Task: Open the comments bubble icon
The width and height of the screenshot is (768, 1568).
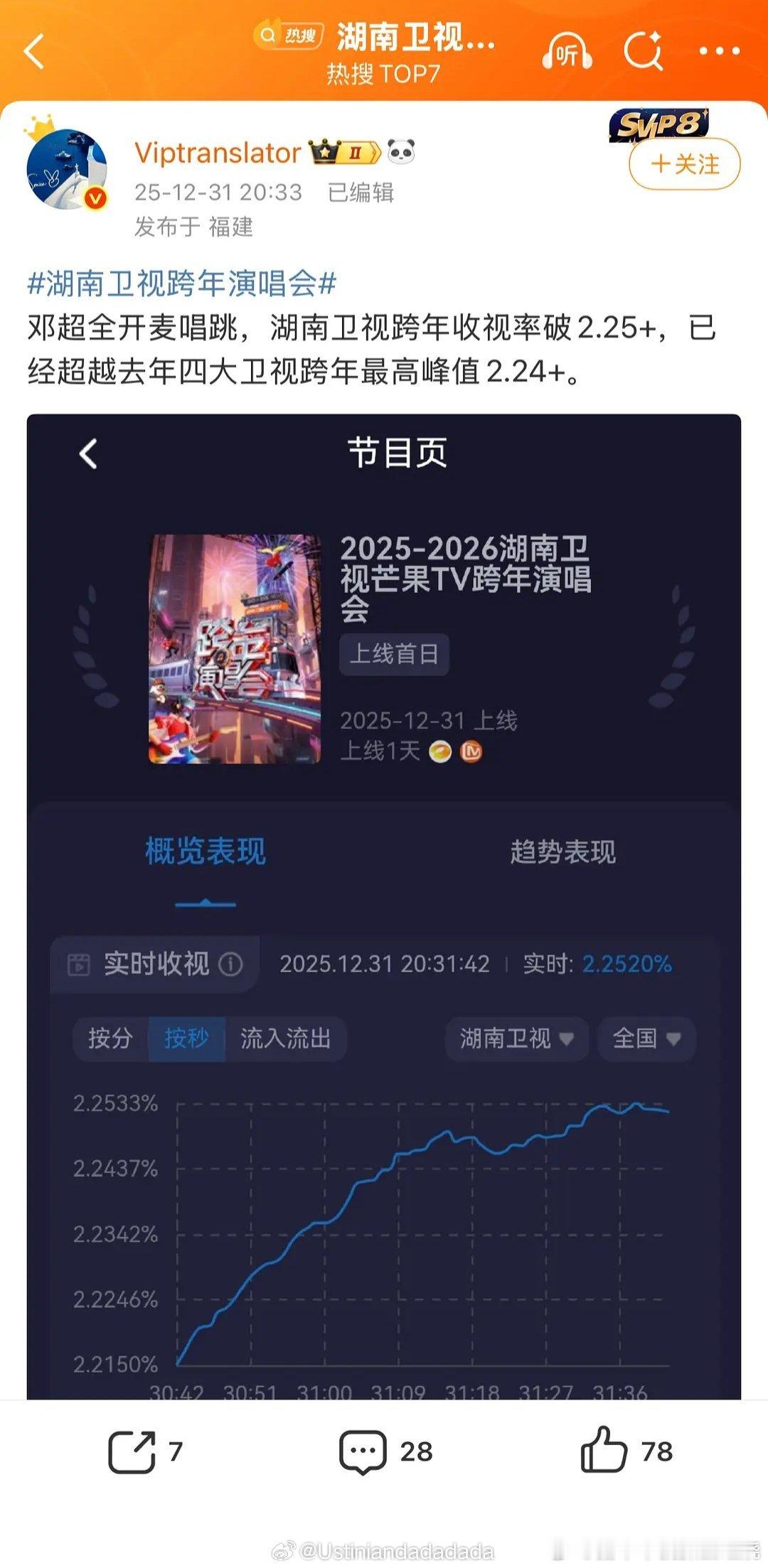Action: click(364, 1452)
